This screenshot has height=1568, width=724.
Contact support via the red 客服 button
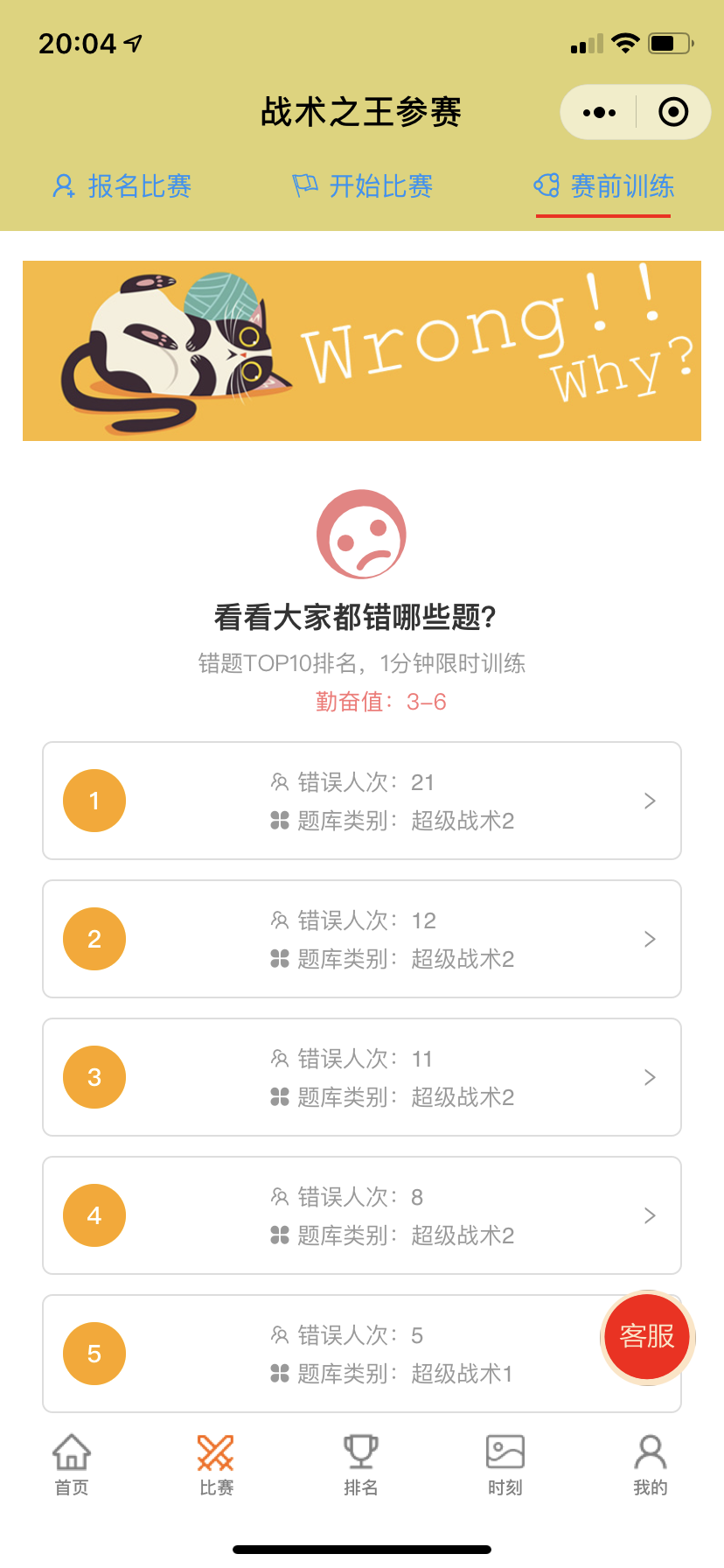[647, 1336]
